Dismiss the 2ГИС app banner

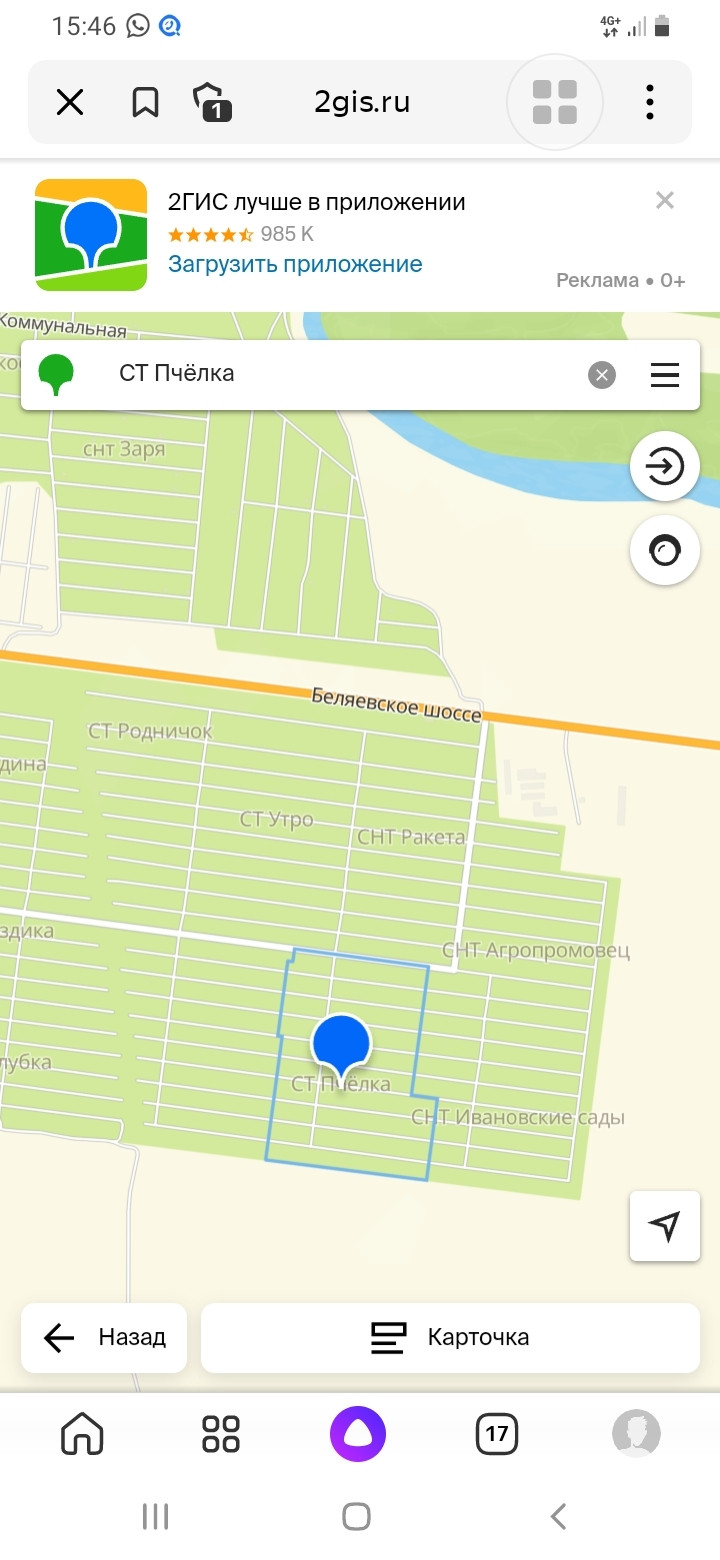click(665, 201)
